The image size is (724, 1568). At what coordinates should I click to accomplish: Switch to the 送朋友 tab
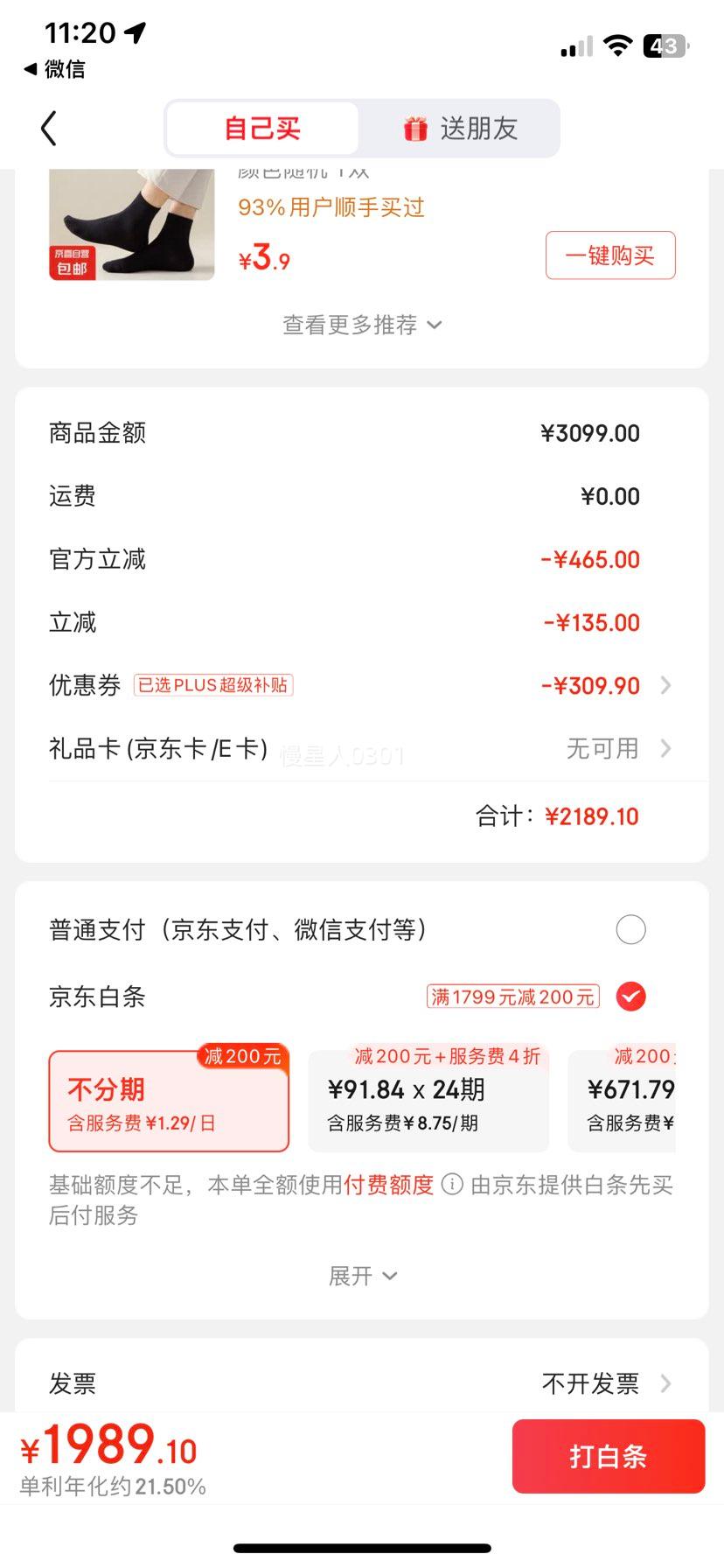tap(461, 129)
